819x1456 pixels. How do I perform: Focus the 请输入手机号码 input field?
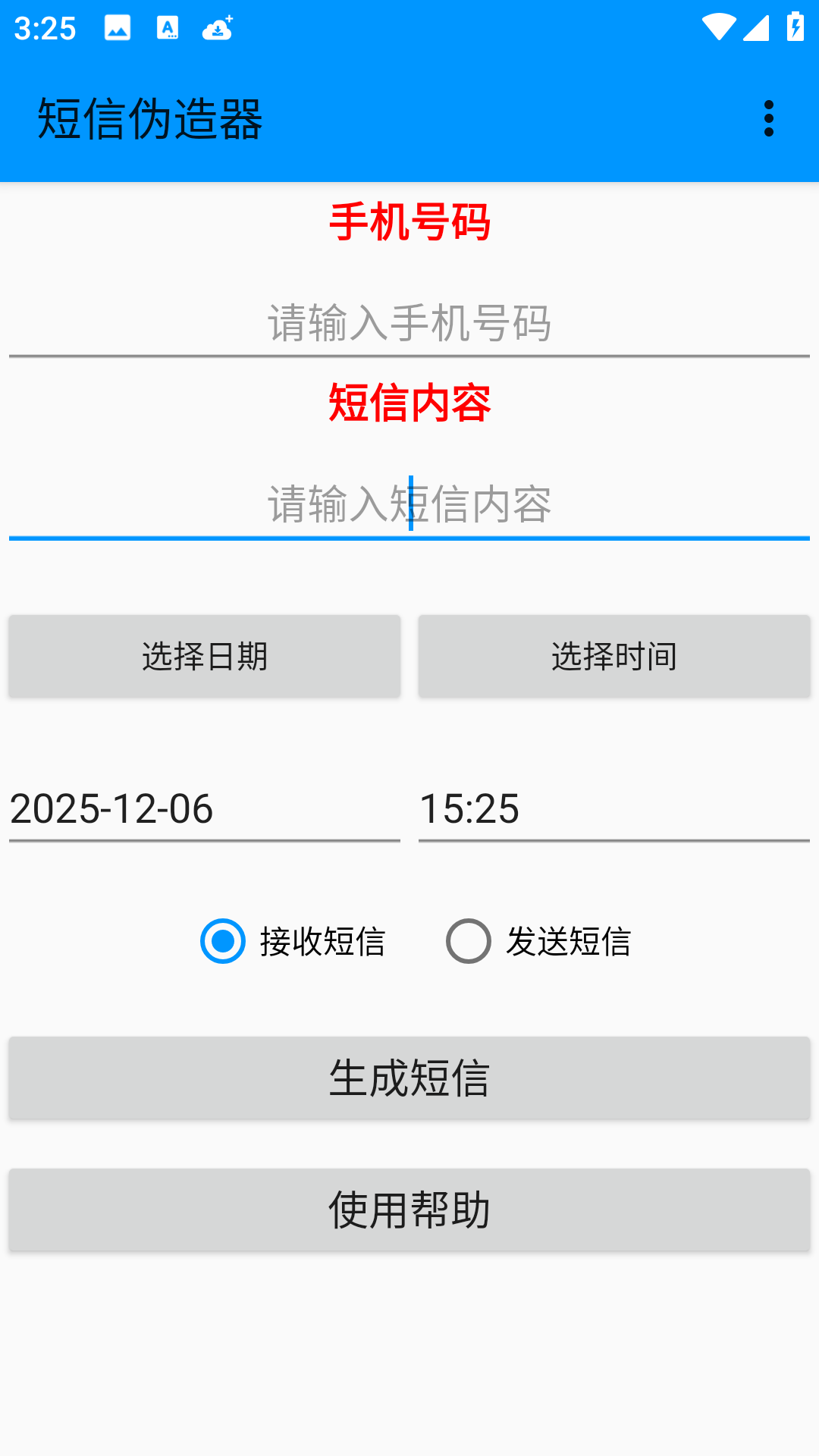tap(409, 322)
